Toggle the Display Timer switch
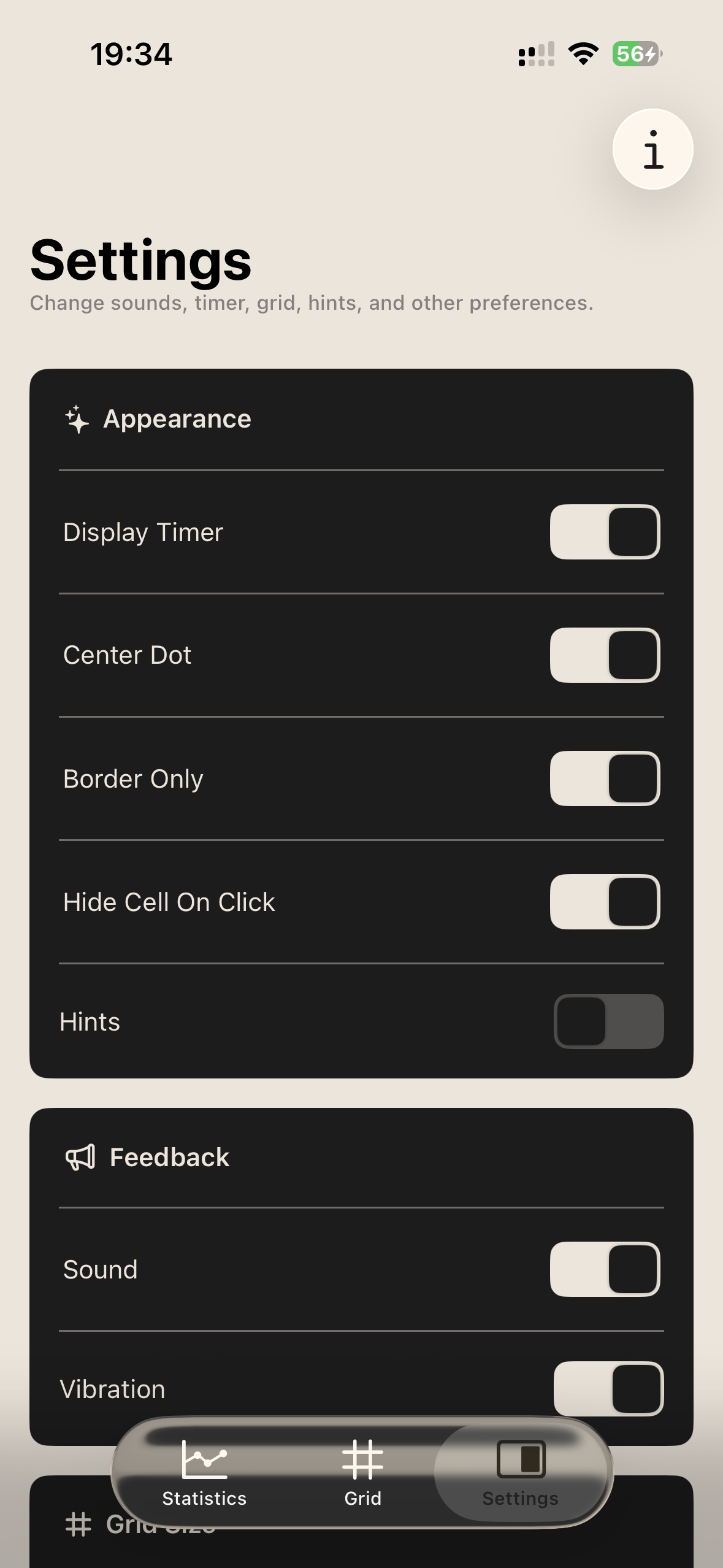The height and width of the screenshot is (1568, 723). pos(605,532)
